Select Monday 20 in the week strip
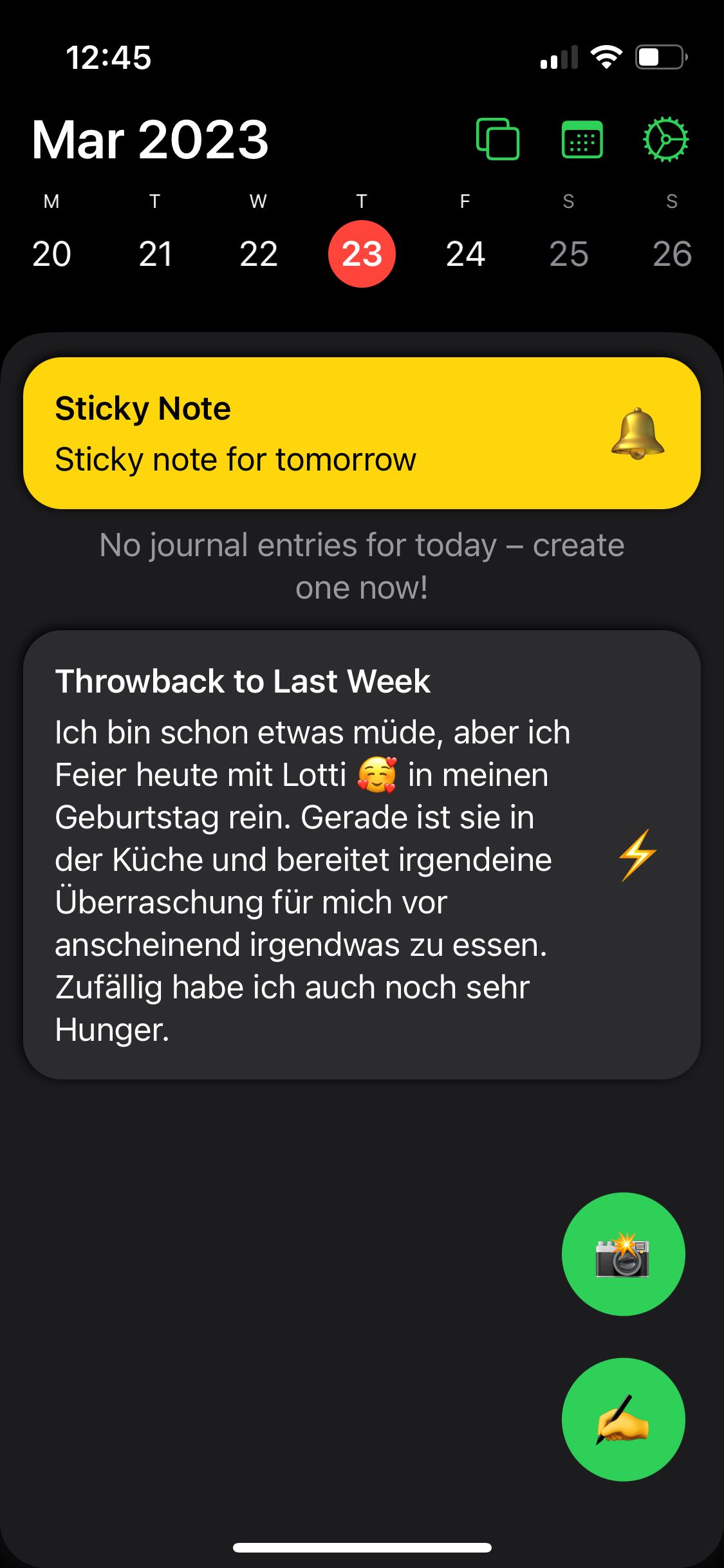724x1568 pixels. (51, 253)
